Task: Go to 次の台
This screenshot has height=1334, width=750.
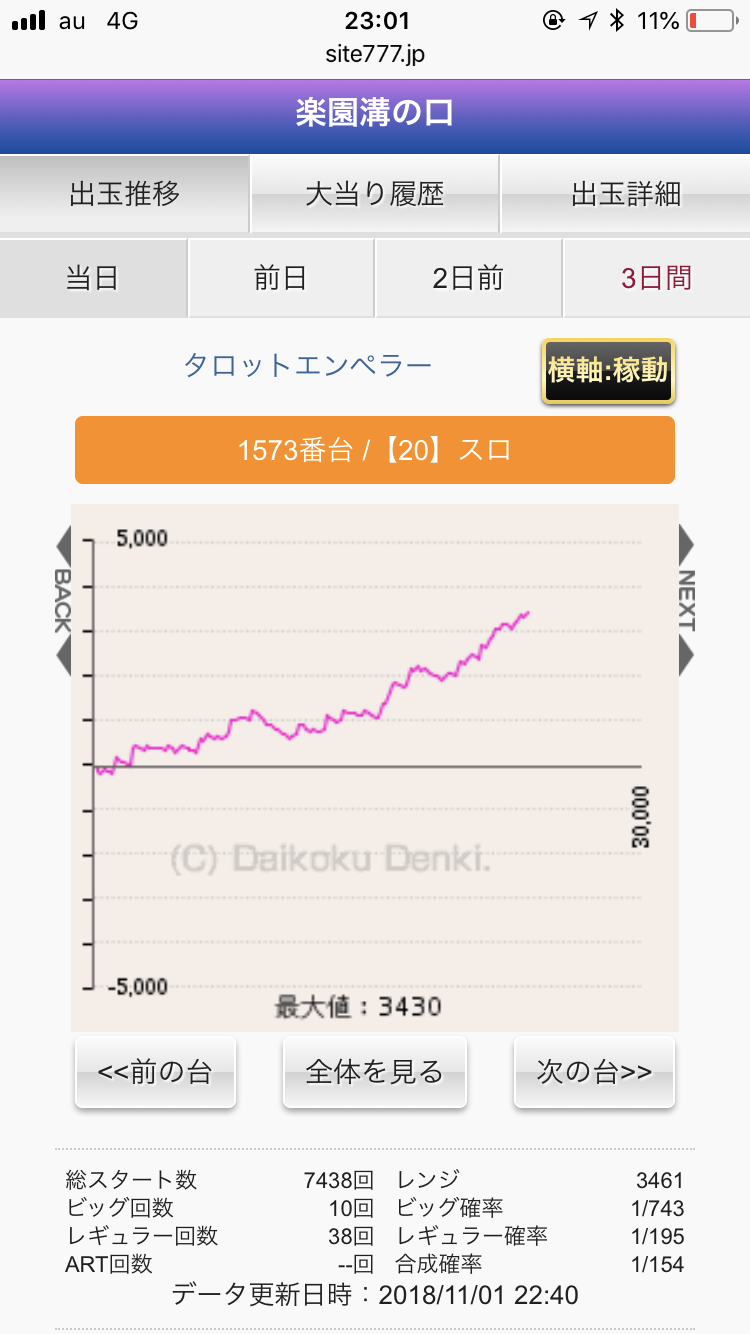Action: (594, 1072)
